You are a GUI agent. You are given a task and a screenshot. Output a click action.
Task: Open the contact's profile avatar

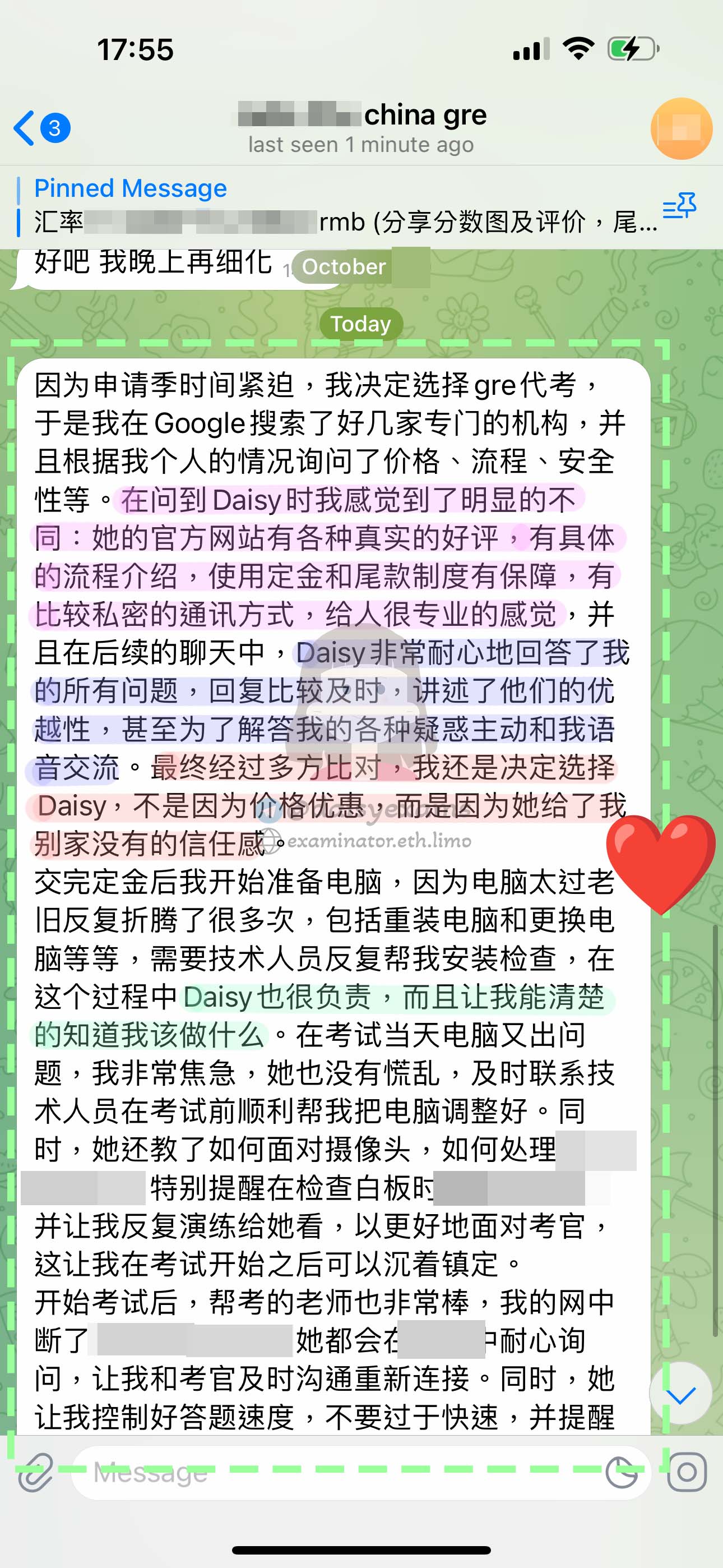click(680, 129)
